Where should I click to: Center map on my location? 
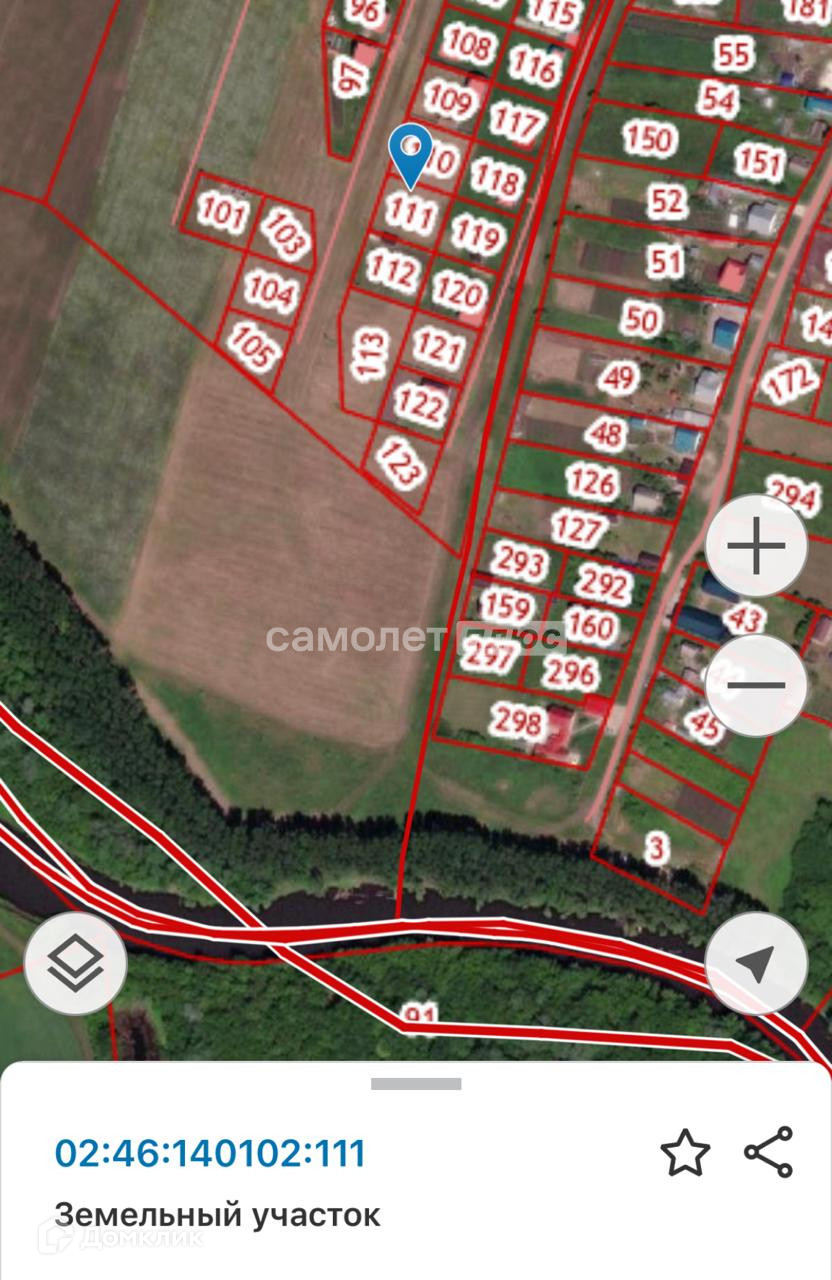pyautogui.click(x=756, y=964)
